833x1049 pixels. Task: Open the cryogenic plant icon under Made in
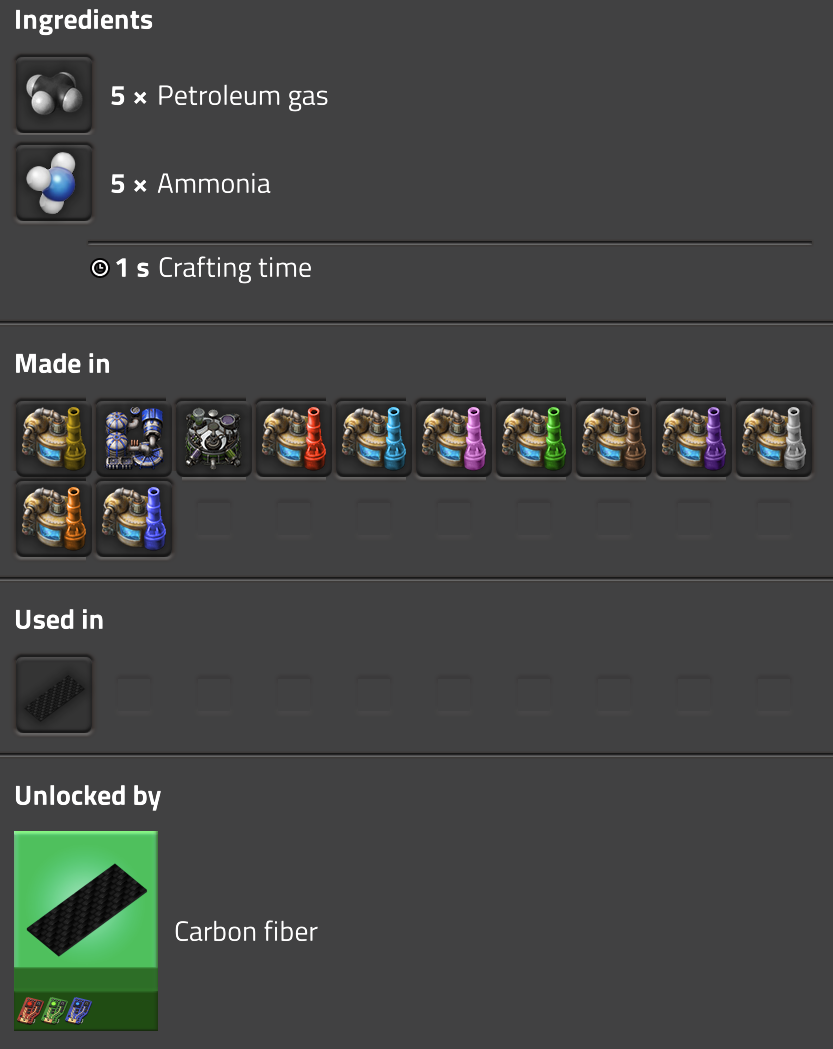134,438
